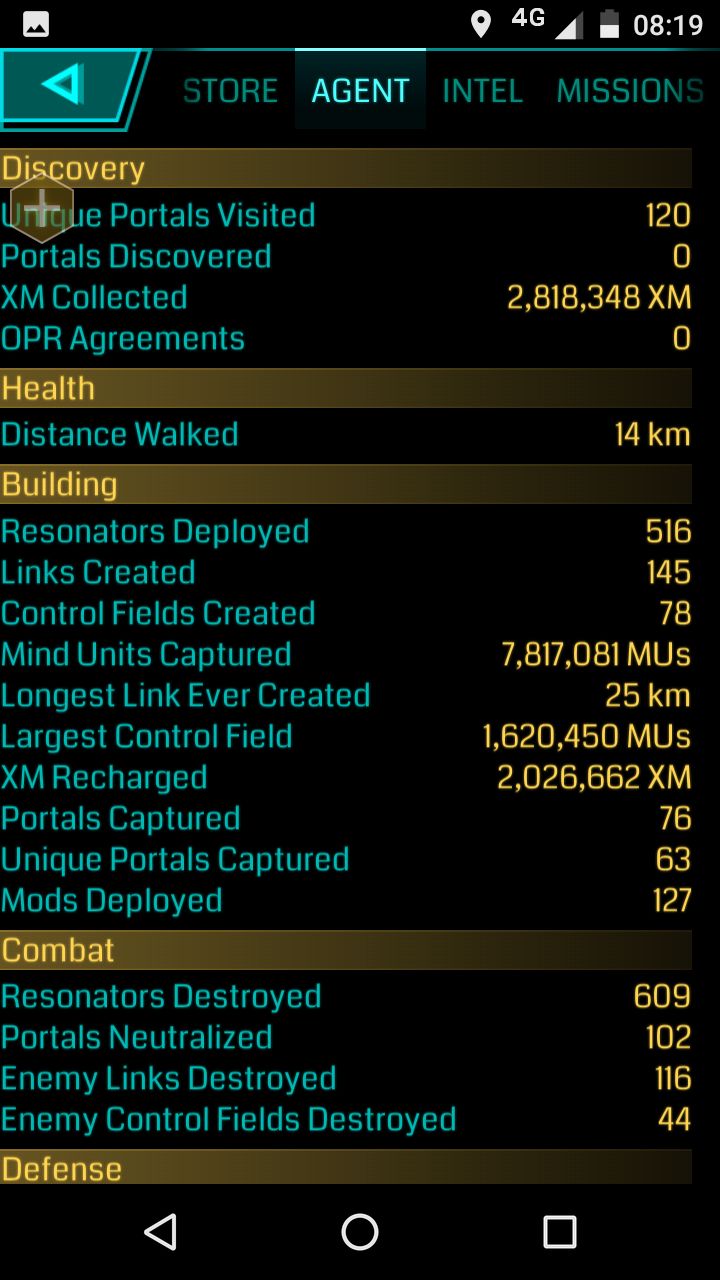
Task: Switch to the Store tab
Action: coord(230,91)
